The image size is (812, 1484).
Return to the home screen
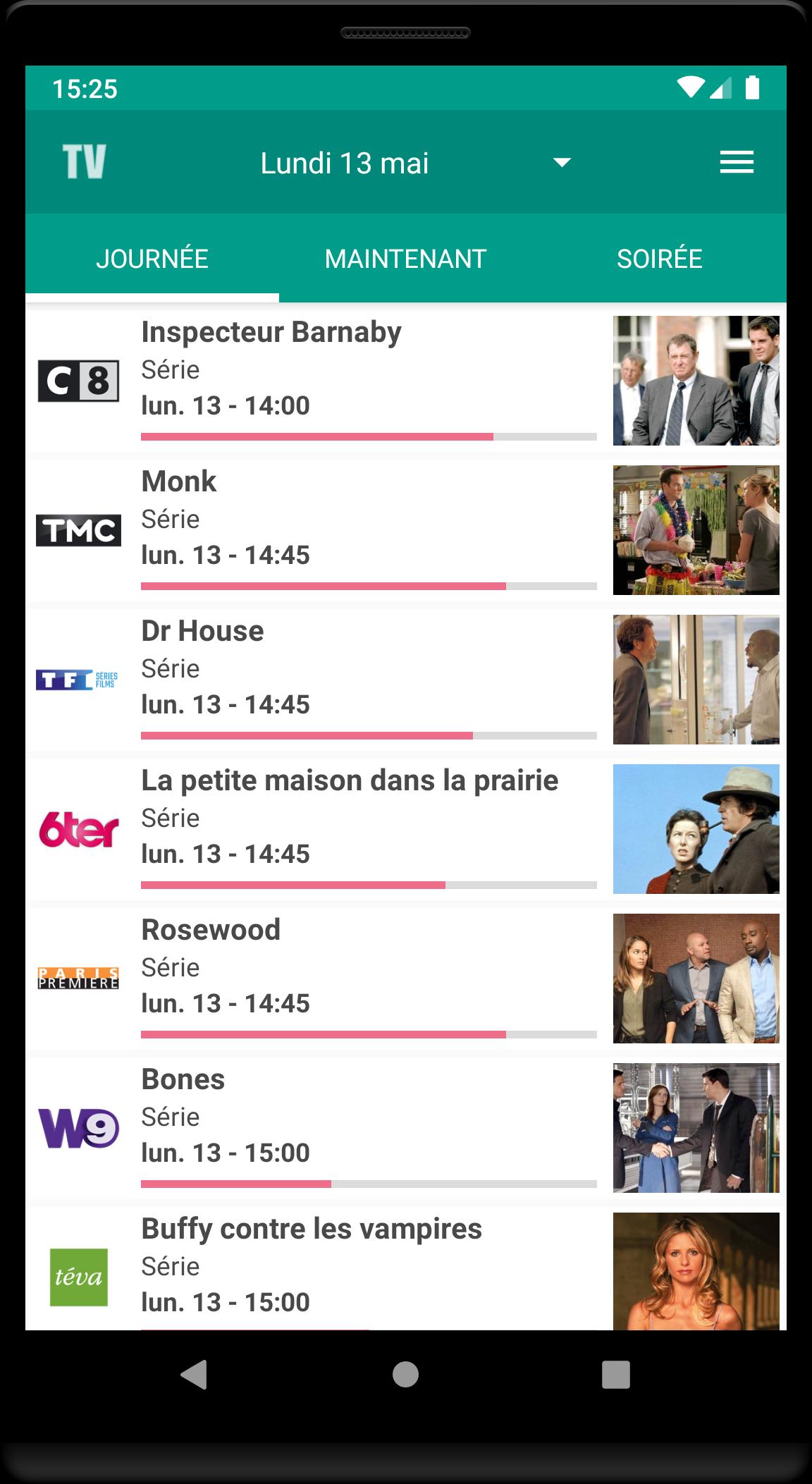tap(405, 1374)
